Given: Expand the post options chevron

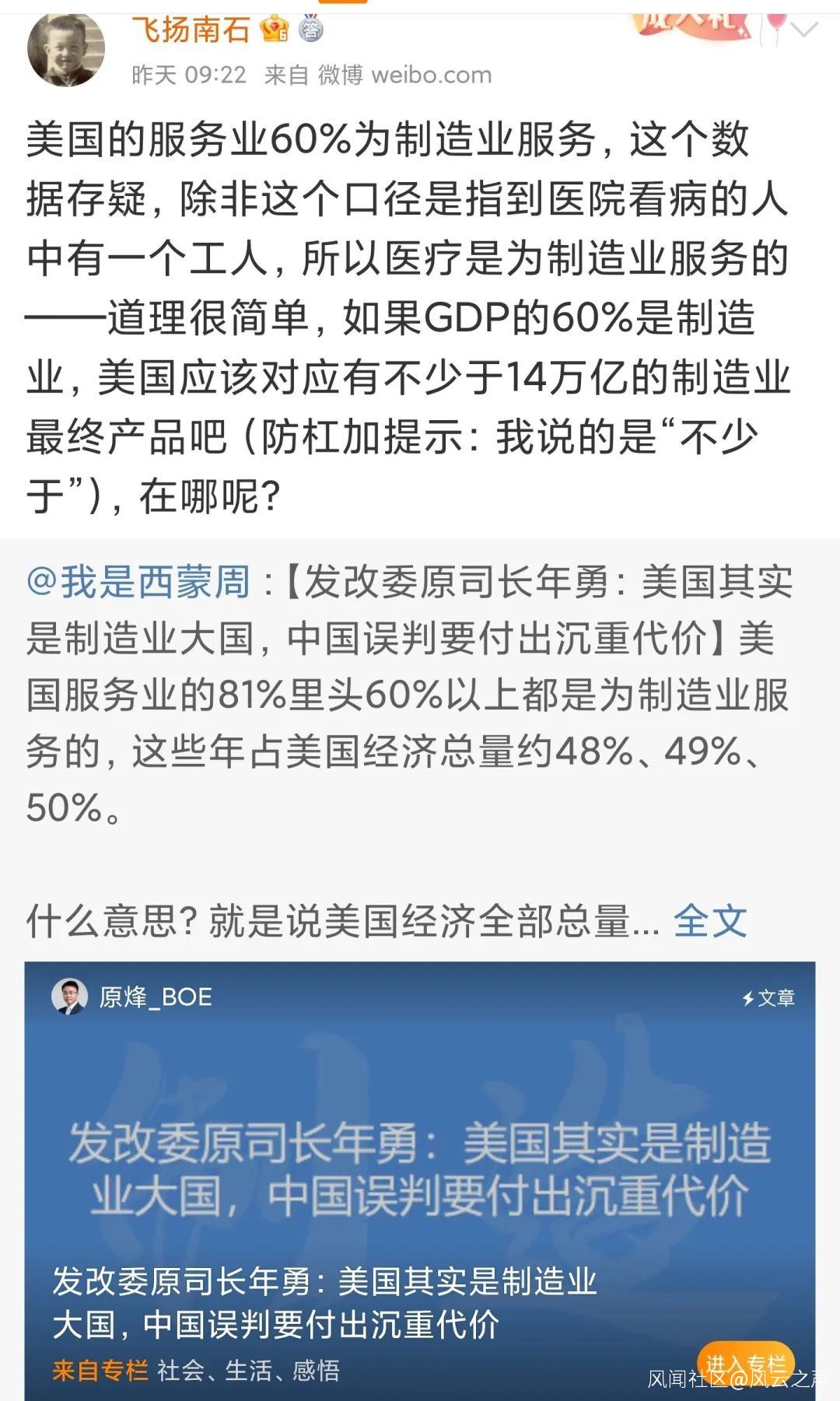Looking at the screenshot, I should click(x=803, y=30).
